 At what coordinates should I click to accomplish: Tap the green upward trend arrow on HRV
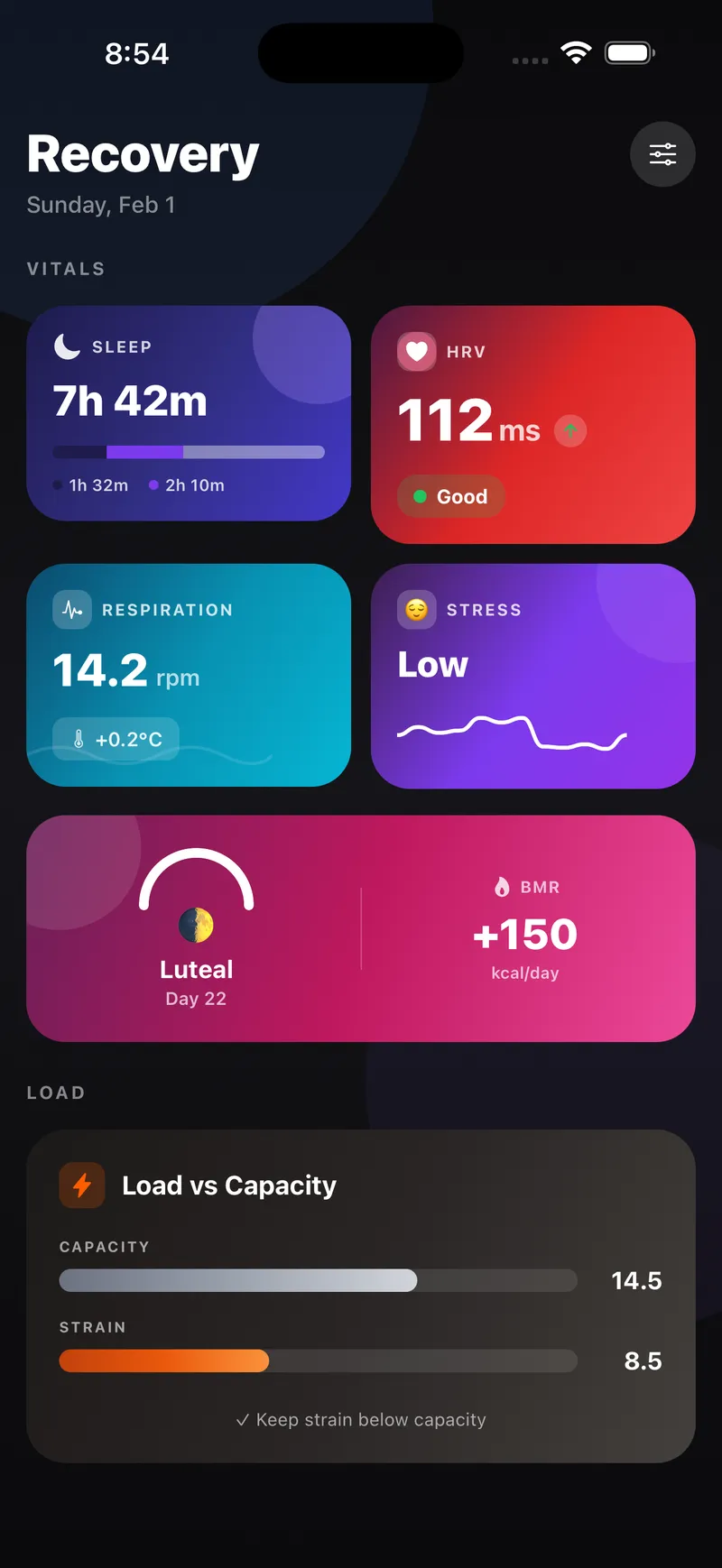click(570, 430)
